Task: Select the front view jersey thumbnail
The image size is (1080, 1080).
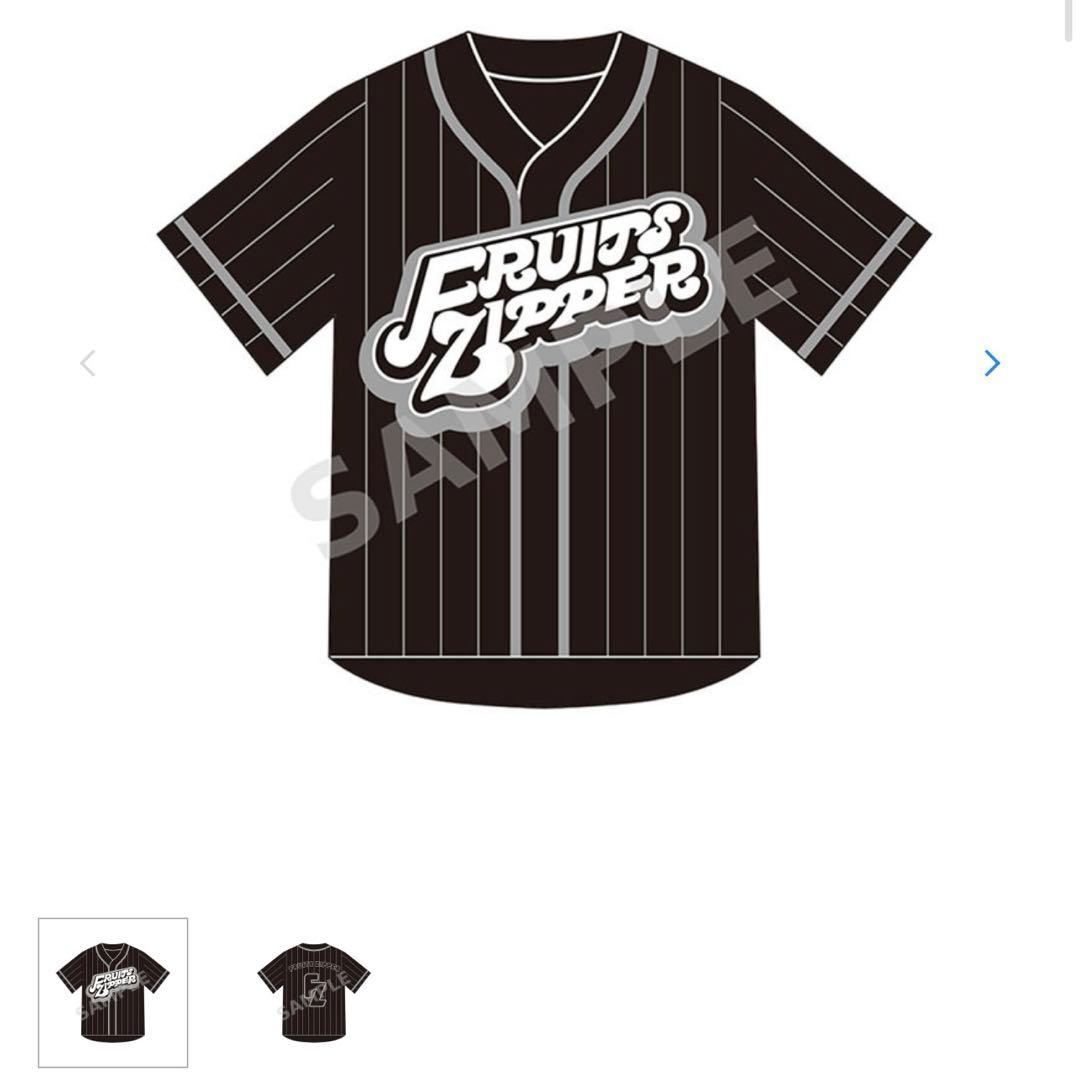Action: [113, 992]
